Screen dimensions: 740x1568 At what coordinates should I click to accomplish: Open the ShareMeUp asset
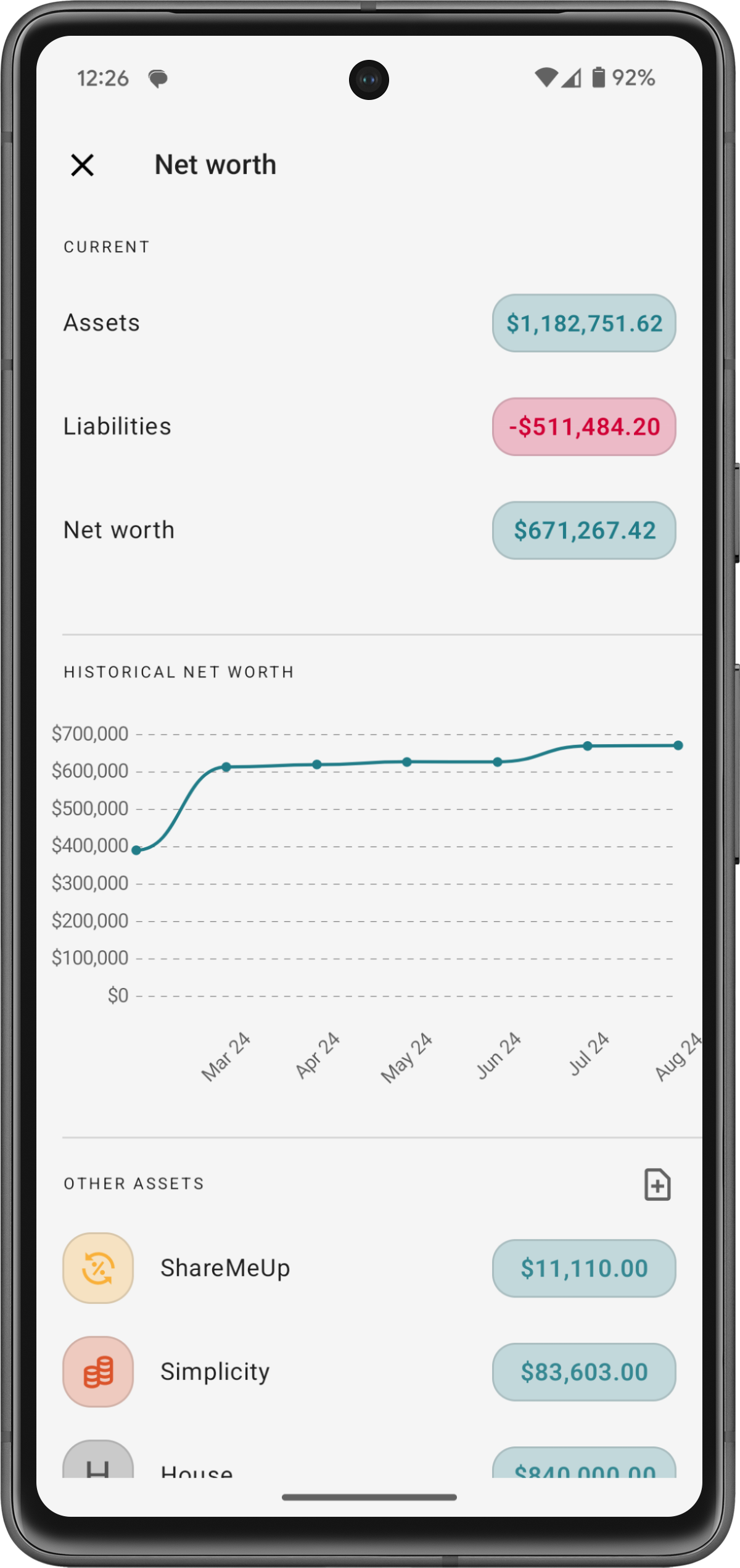225,1268
